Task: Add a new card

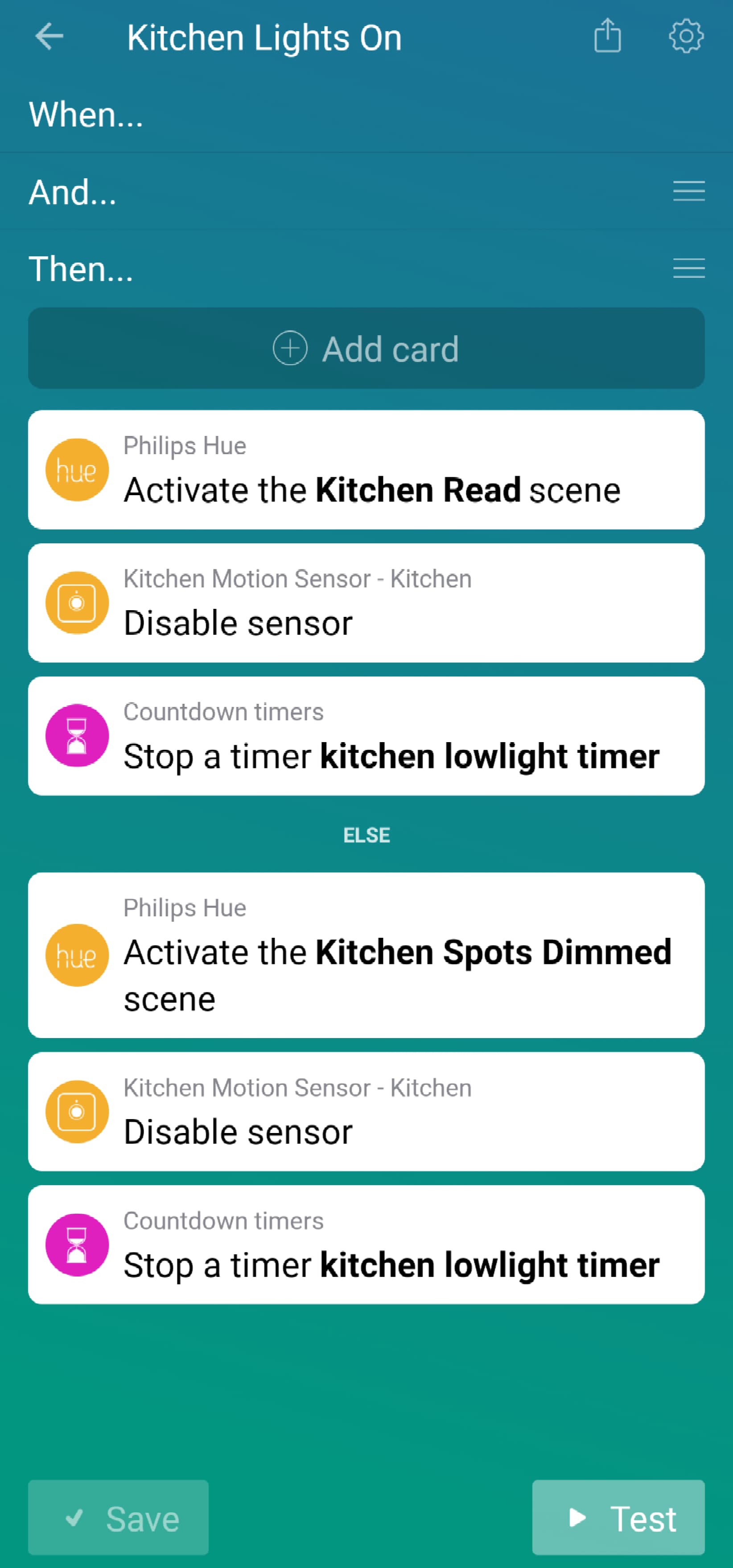Action: [366, 349]
